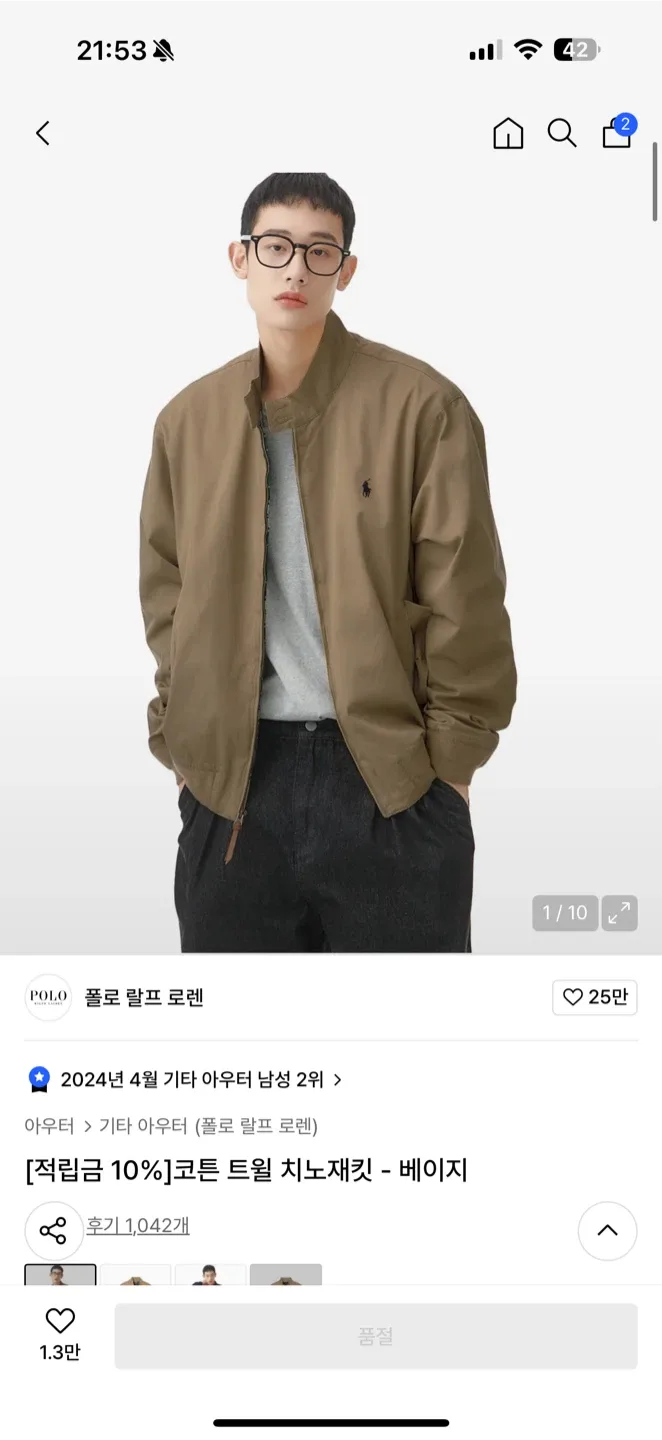Select the first product thumbnail image

(60, 1275)
